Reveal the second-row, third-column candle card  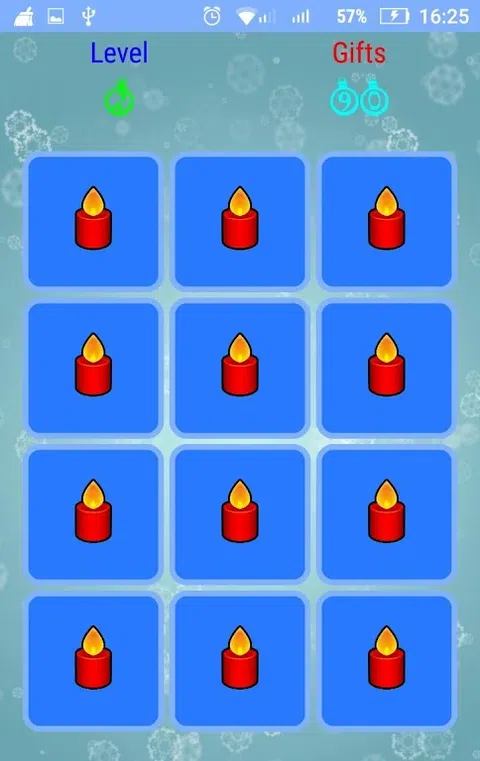386,368
